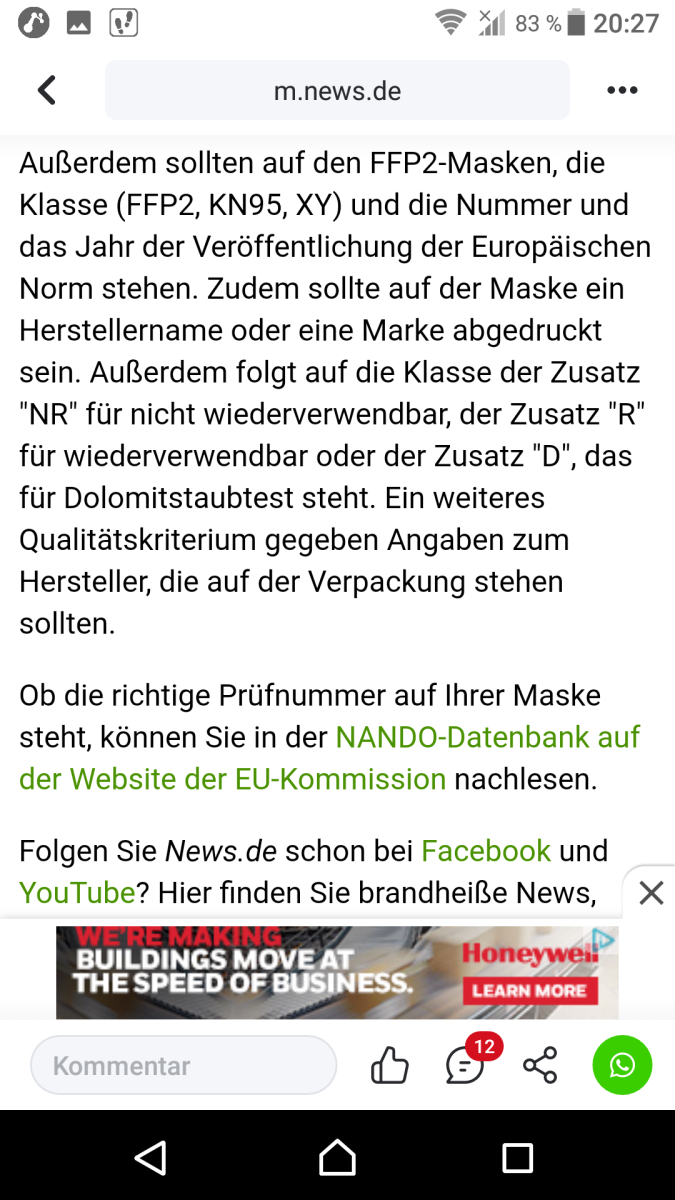Image resolution: width=675 pixels, height=1200 pixels.
Task: Open the Facebook link
Action: click(486, 851)
